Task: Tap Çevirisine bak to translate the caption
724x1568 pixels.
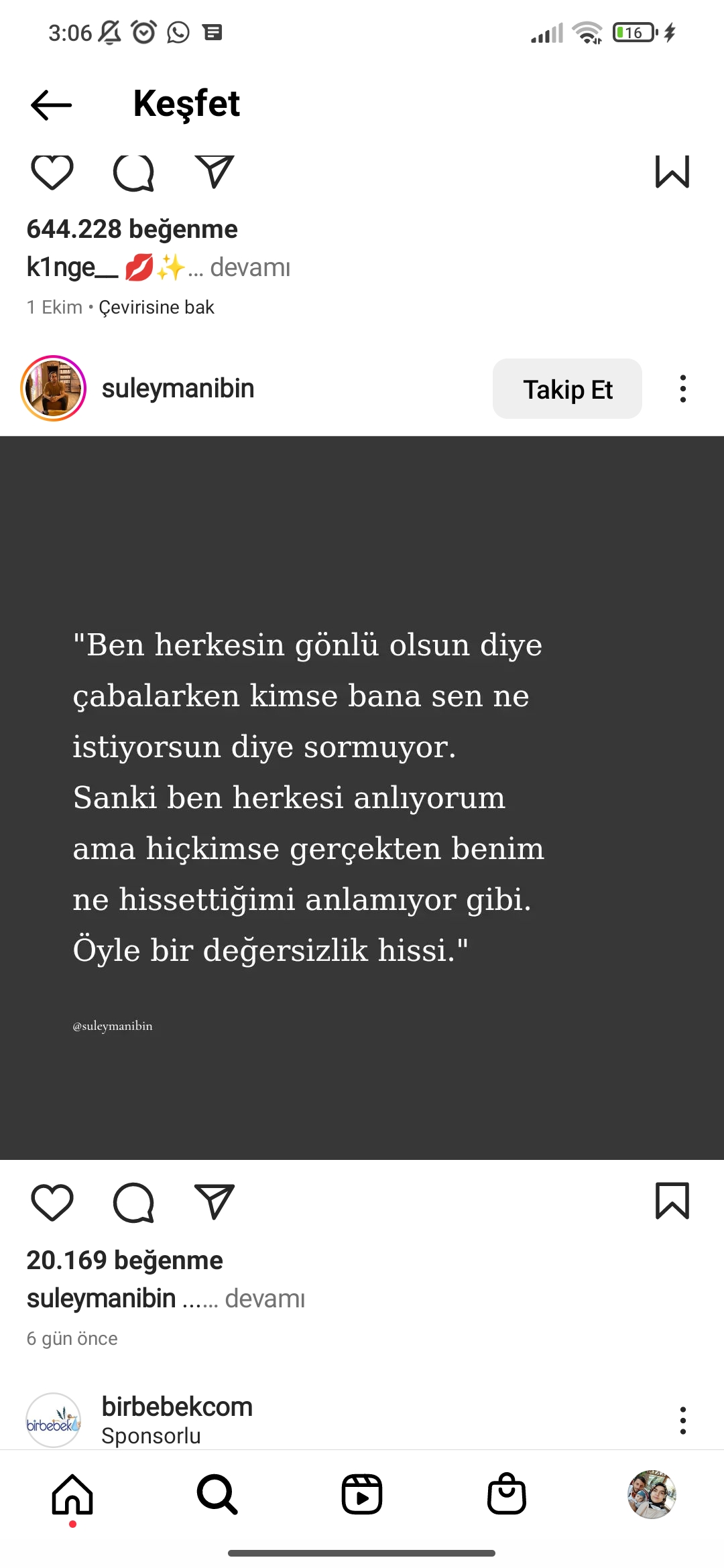Action: 156,307
